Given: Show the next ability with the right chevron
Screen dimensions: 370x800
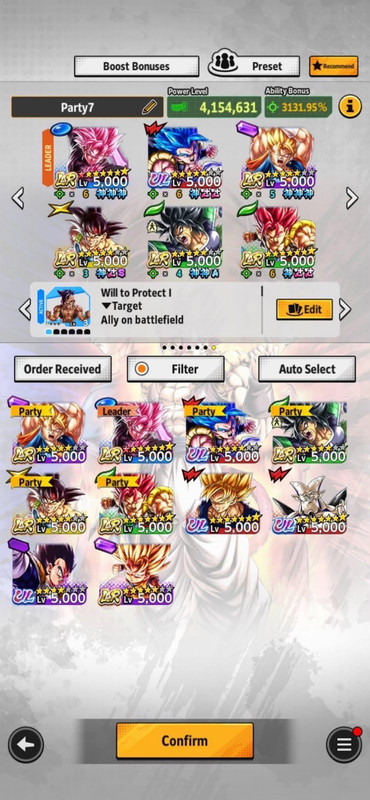Looking at the screenshot, I should (x=345, y=309).
